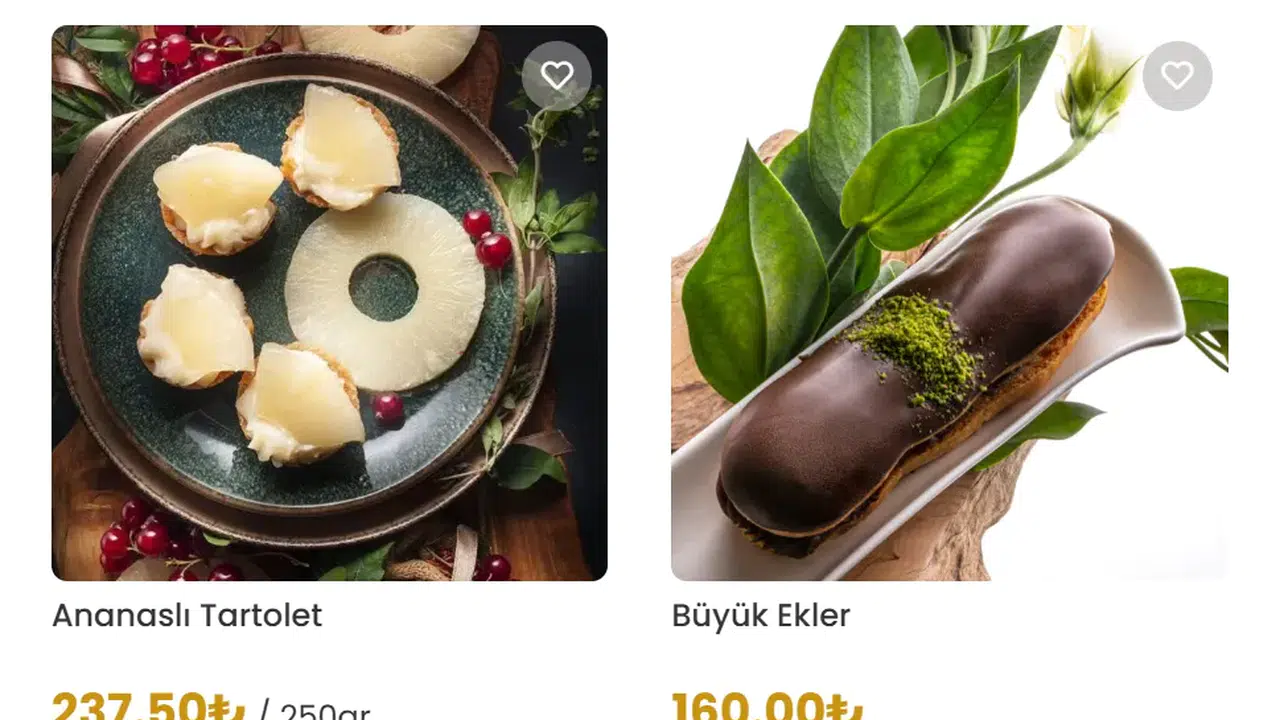Open the Ananaslı Tartolet product card
Screen dimensions: 1280x720
point(187,615)
